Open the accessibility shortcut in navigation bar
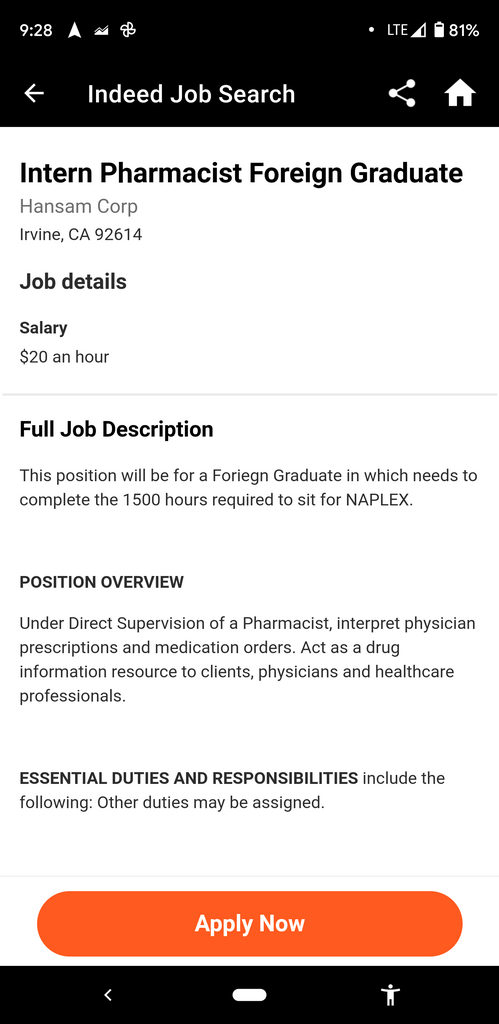Image resolution: width=499 pixels, height=1024 pixels. 391,995
